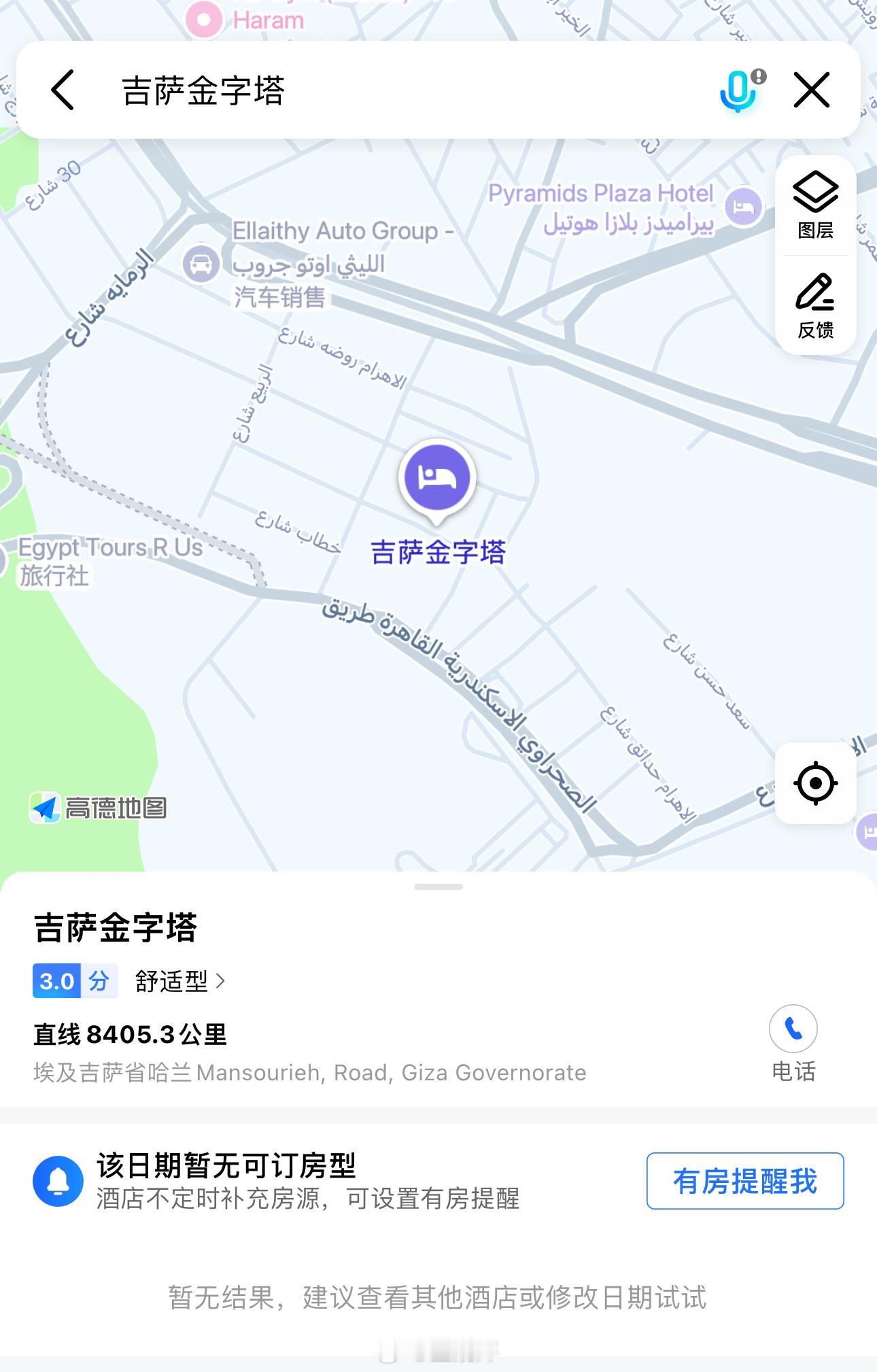Tap the hotel address text line
Viewport: 877px width, 1372px height.
coord(309,1071)
